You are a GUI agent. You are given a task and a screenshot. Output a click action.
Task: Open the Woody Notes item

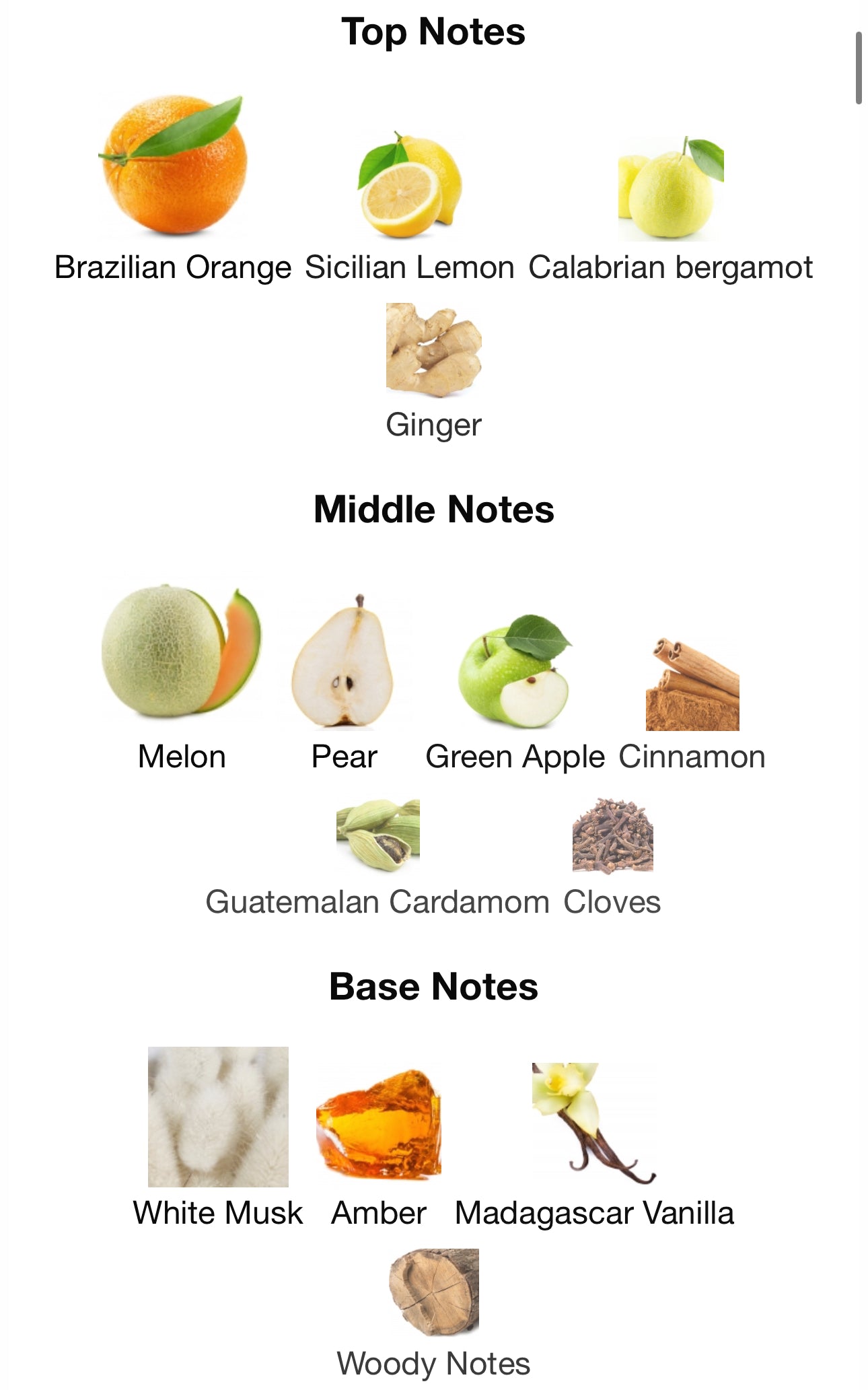click(x=433, y=1292)
